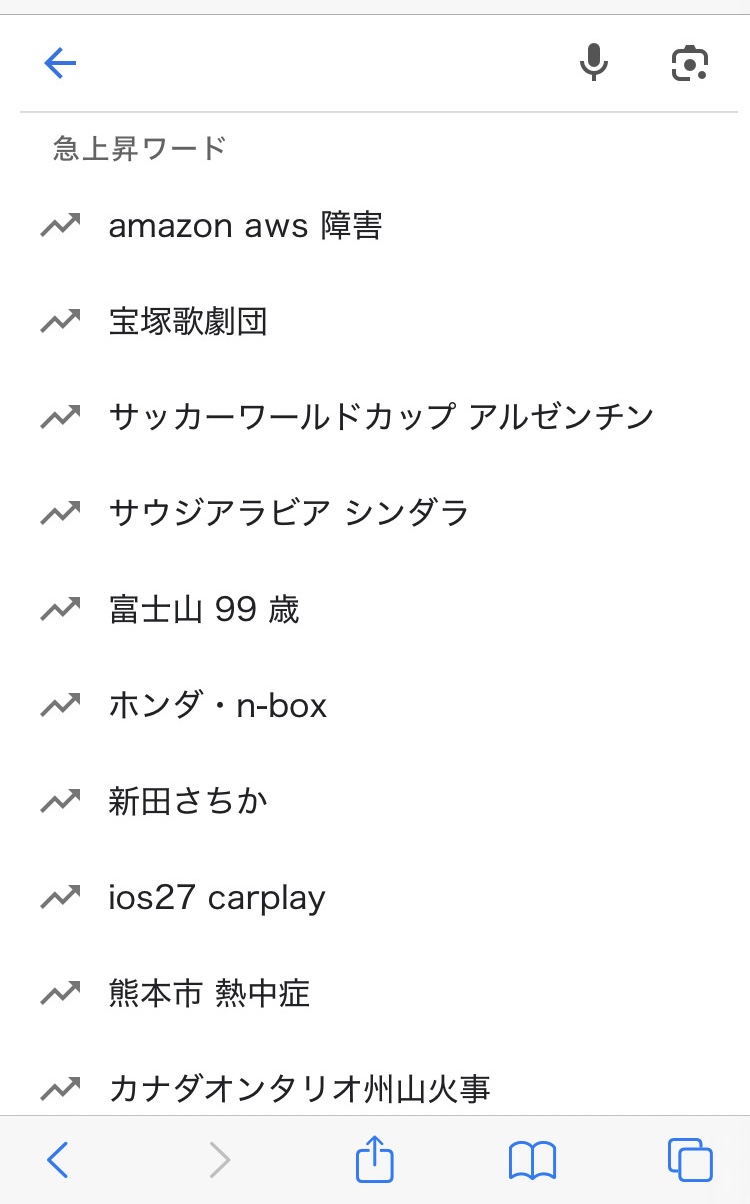Choose the 熊本市 熱中症 suggestion
Image resolution: width=750 pixels, height=1204 pixels.
pos(375,994)
